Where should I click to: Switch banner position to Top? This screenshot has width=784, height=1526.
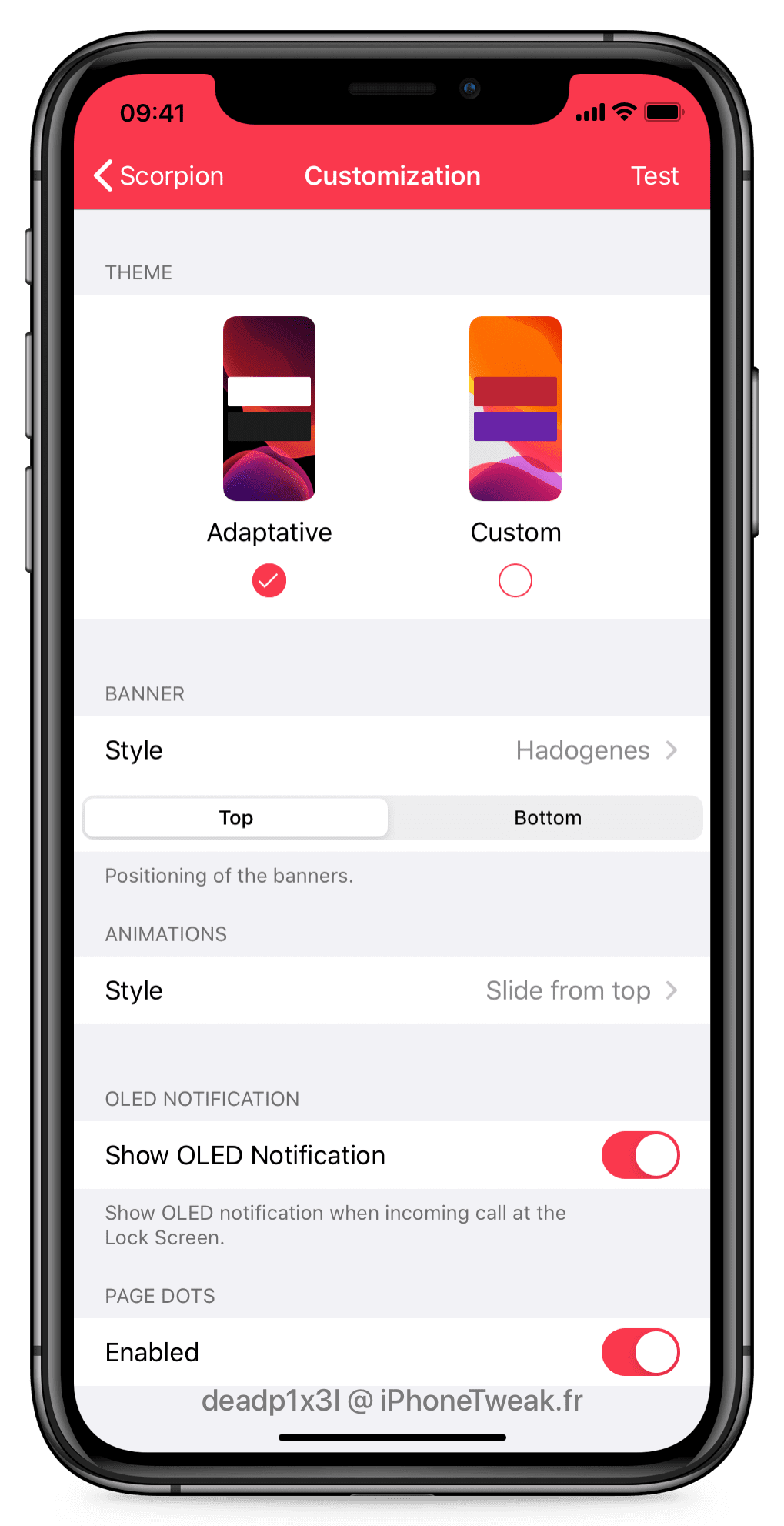click(236, 817)
